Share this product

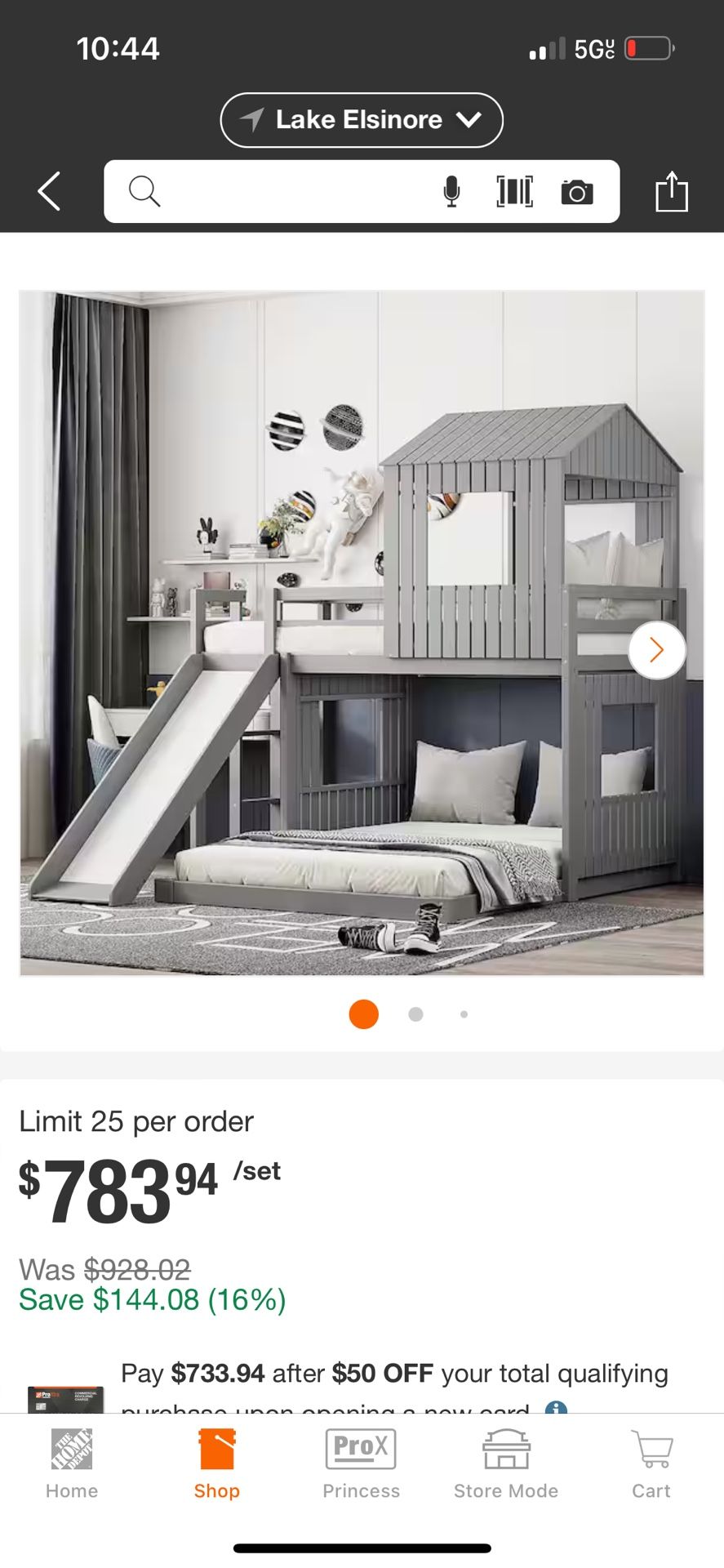[671, 192]
